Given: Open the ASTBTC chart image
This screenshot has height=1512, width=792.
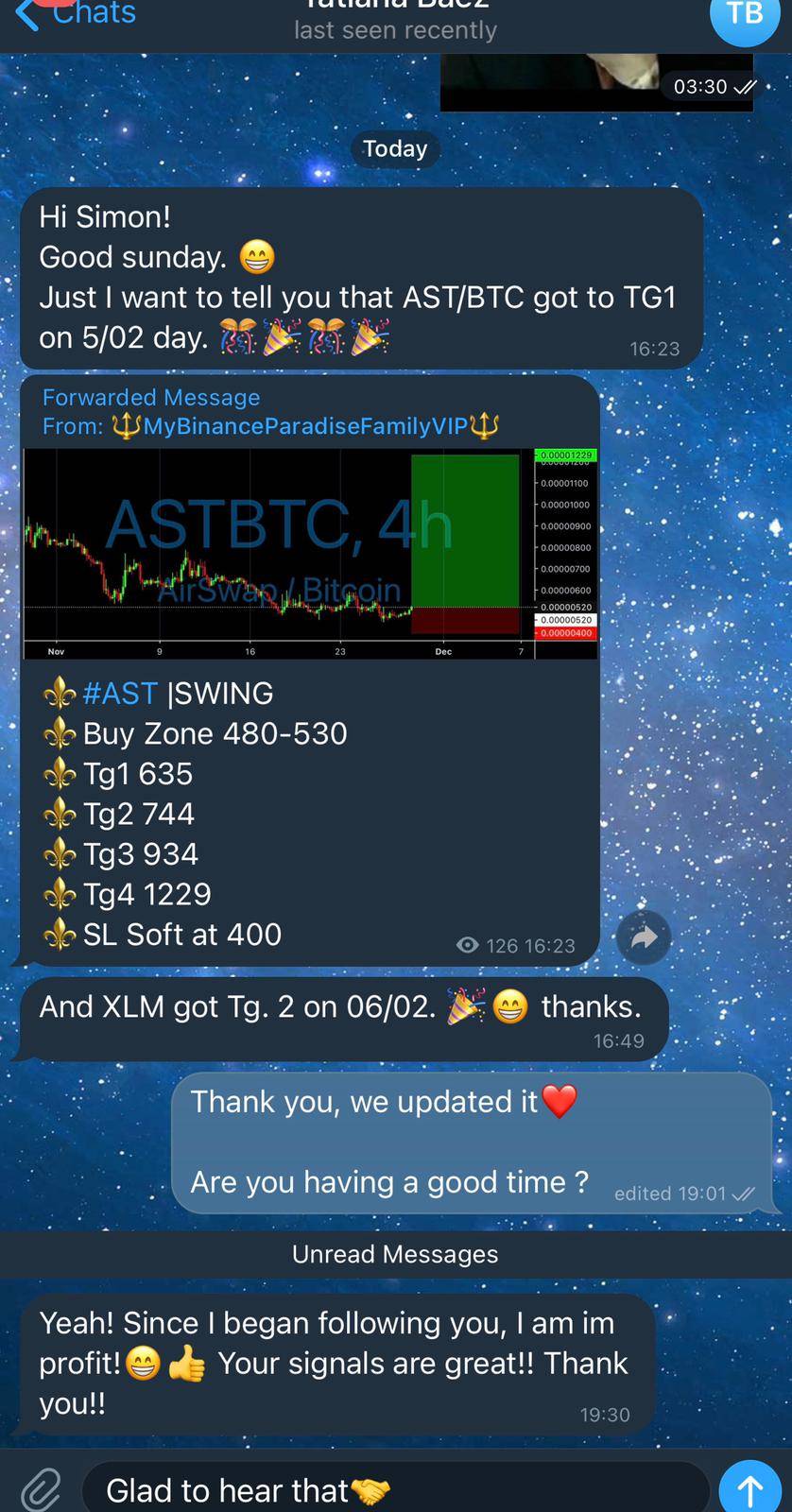Looking at the screenshot, I should click(310, 554).
